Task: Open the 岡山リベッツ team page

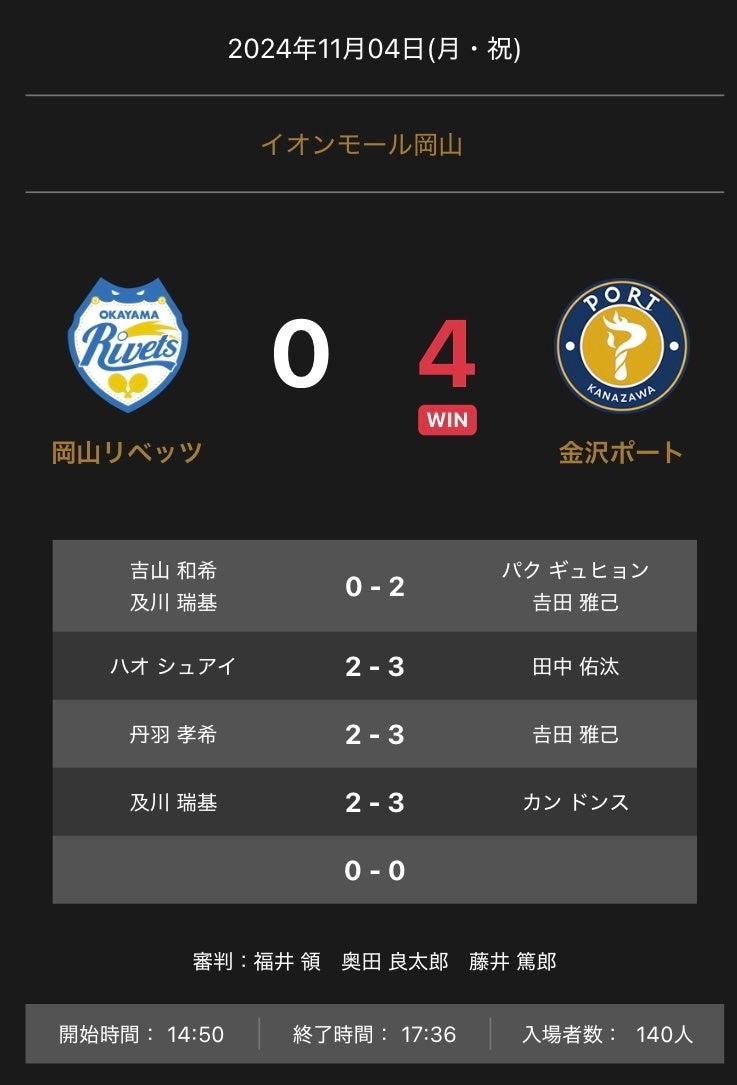Action: click(127, 452)
